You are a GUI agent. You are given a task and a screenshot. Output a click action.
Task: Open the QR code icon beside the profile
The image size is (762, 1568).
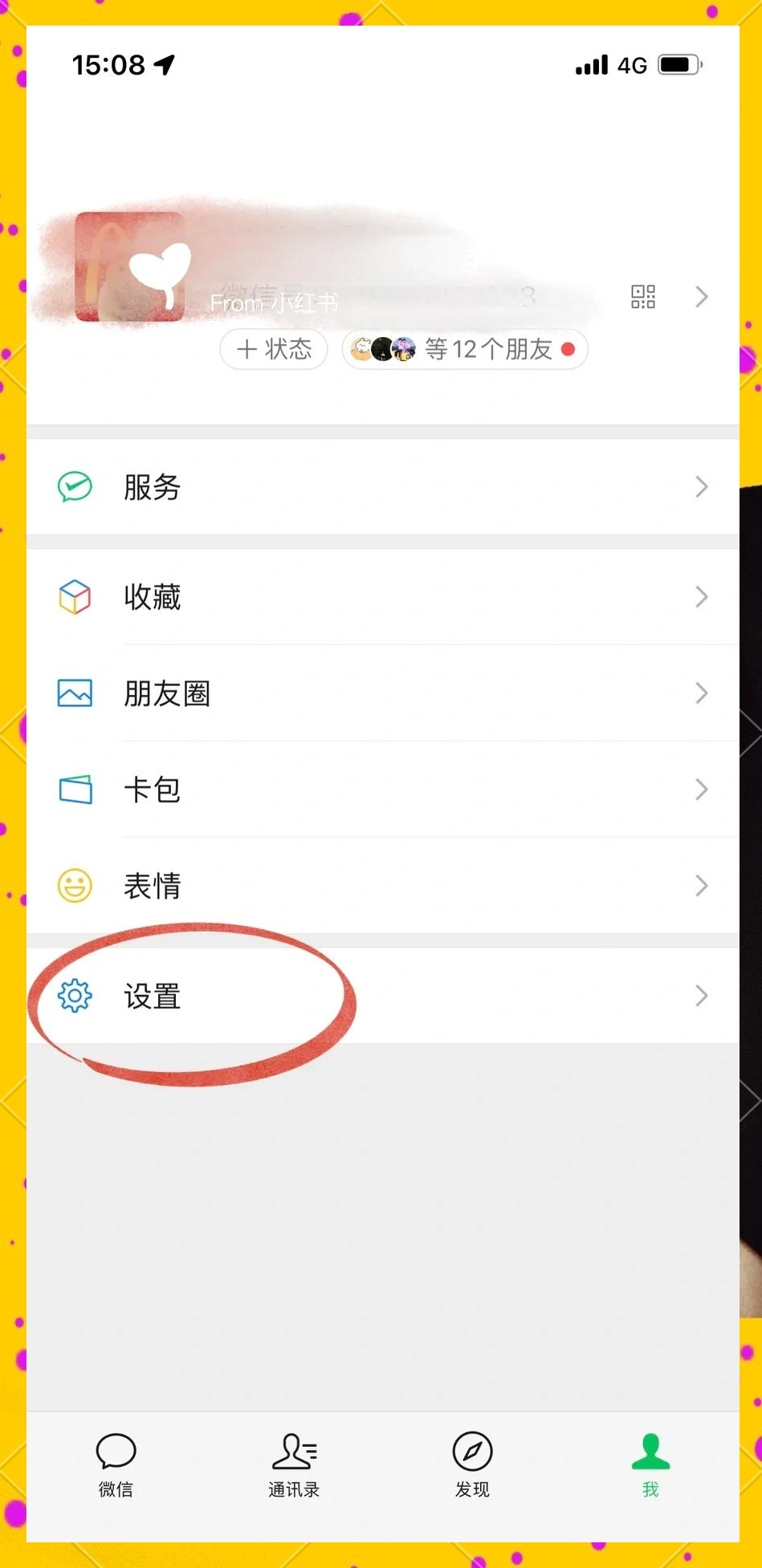(x=643, y=297)
